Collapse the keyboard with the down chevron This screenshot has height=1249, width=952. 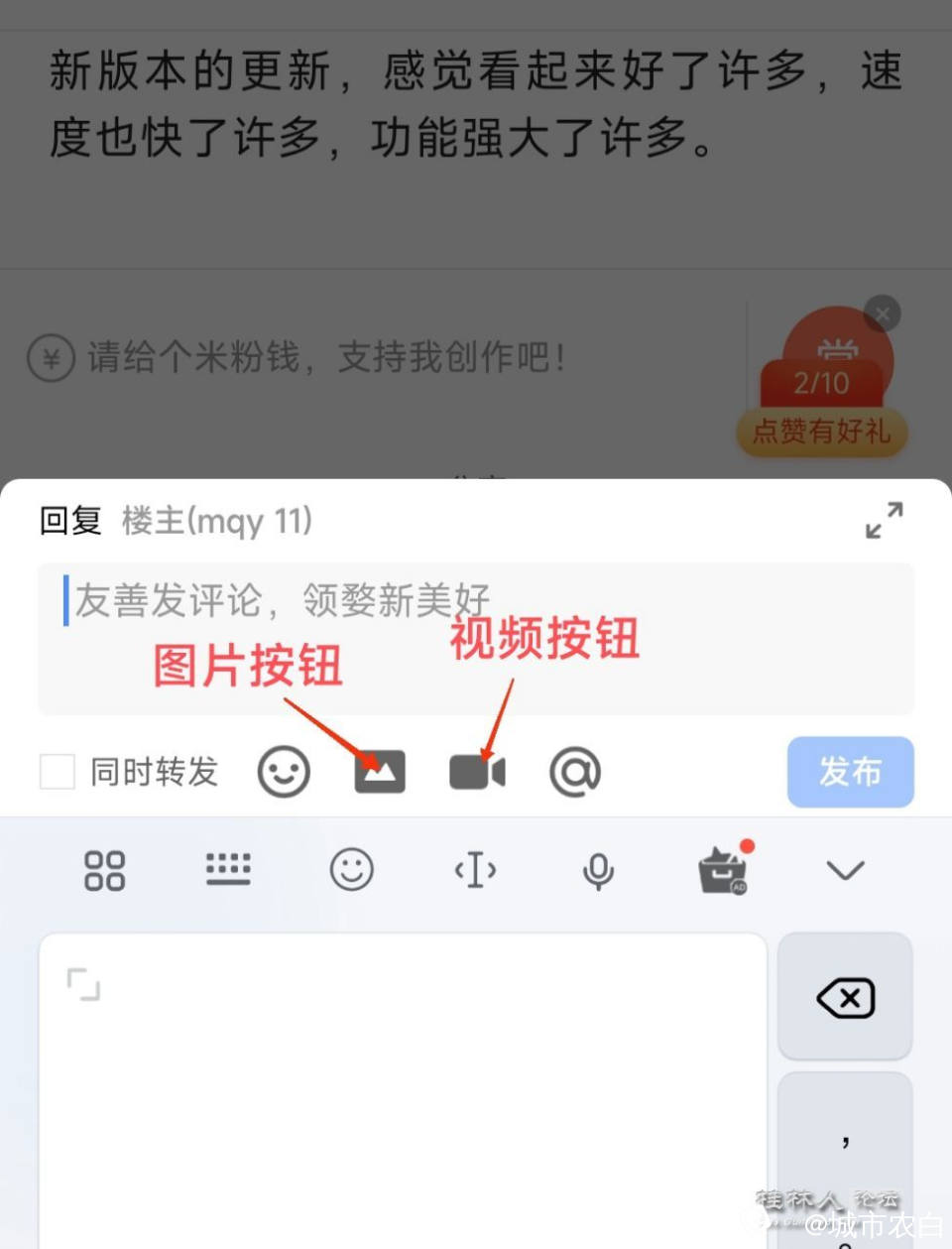point(845,870)
